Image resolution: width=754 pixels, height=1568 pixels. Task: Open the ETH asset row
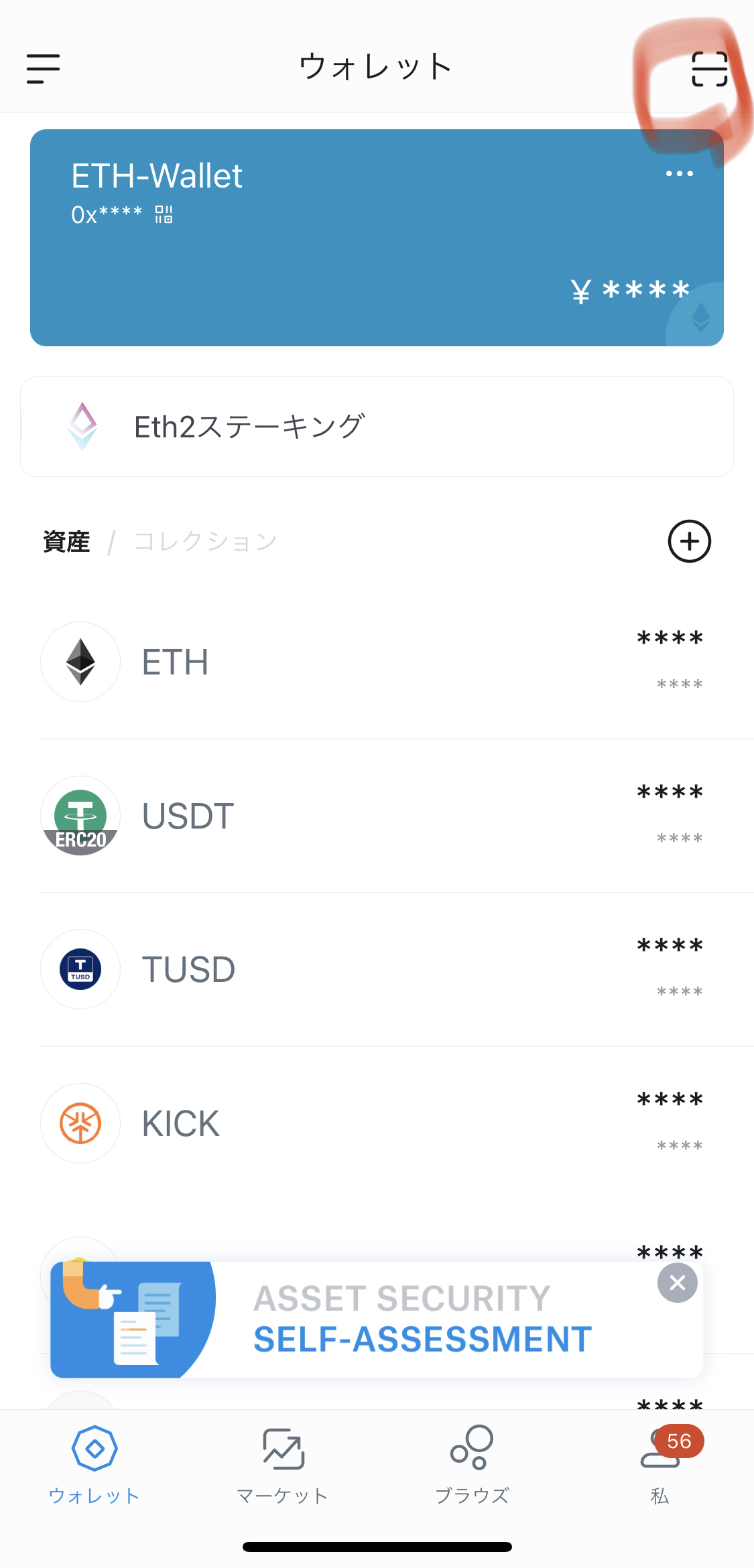[377, 662]
